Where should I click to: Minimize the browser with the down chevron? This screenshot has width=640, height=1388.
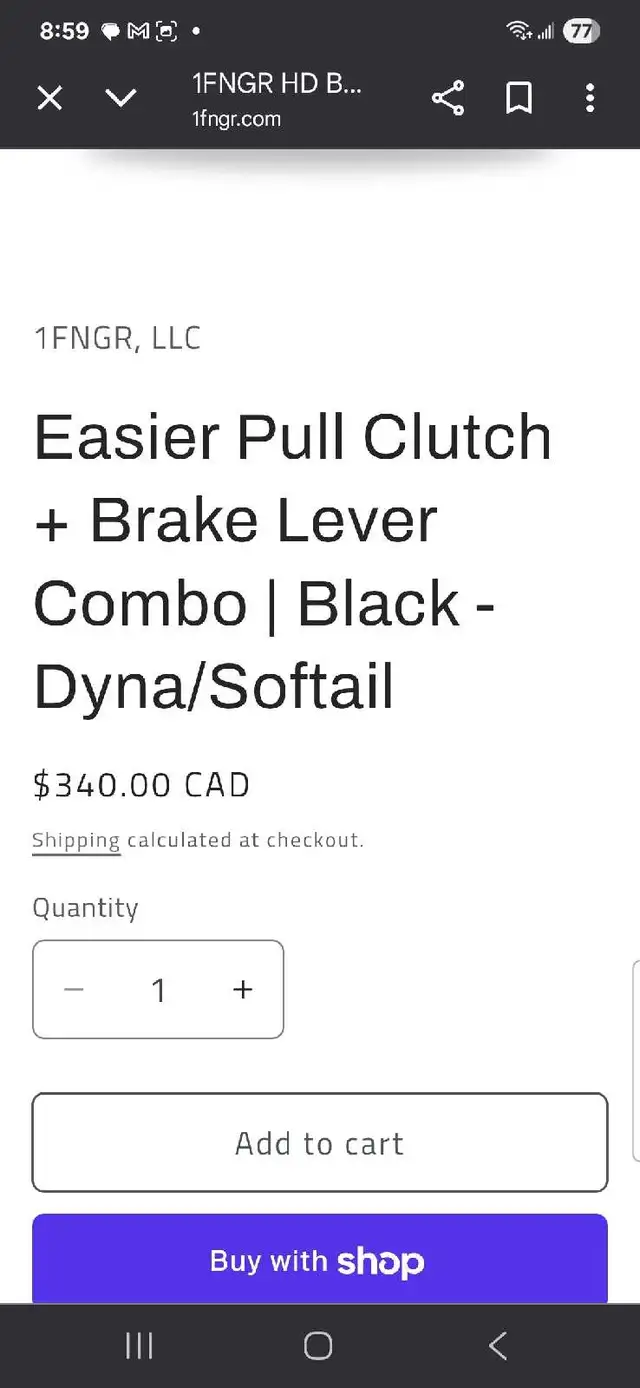pos(121,98)
